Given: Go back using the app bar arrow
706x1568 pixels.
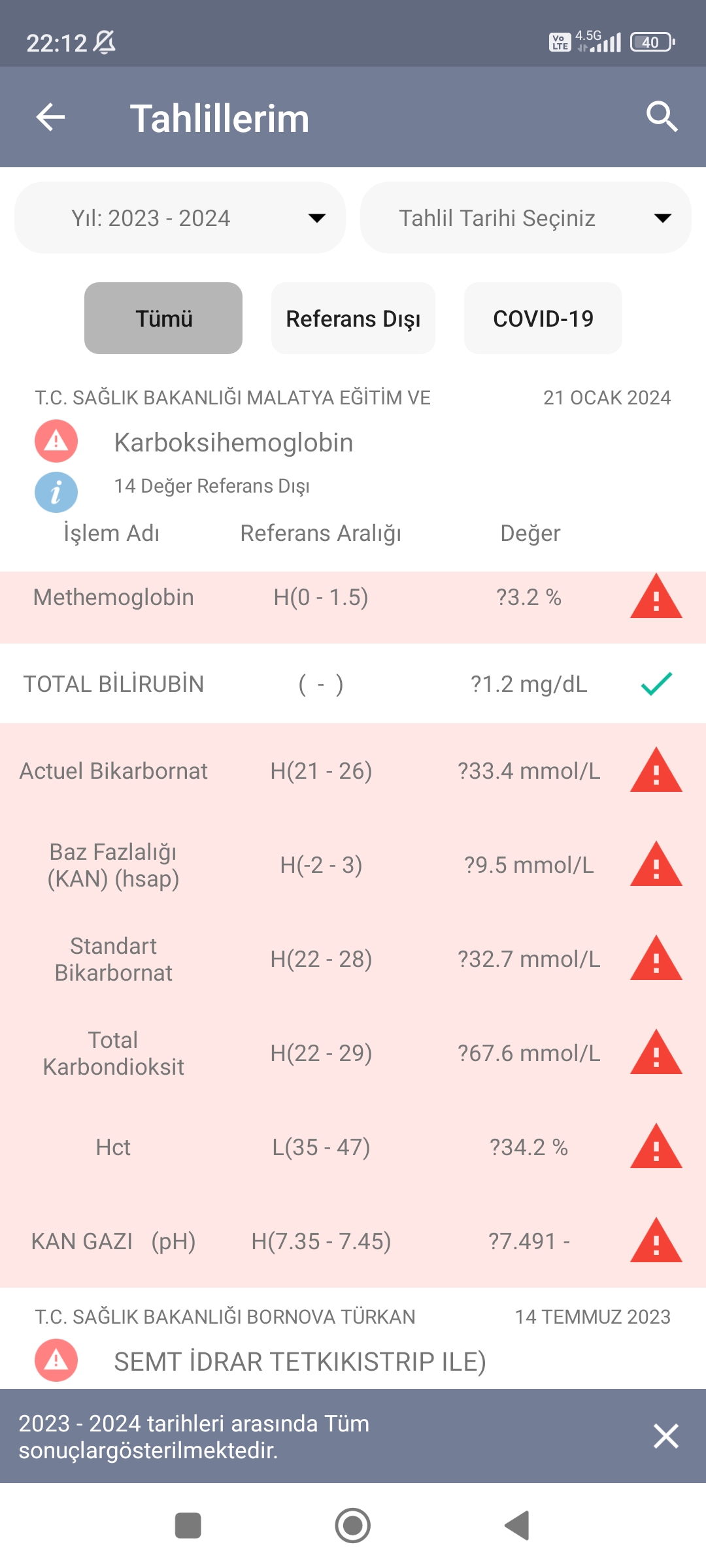Looking at the screenshot, I should (50, 118).
